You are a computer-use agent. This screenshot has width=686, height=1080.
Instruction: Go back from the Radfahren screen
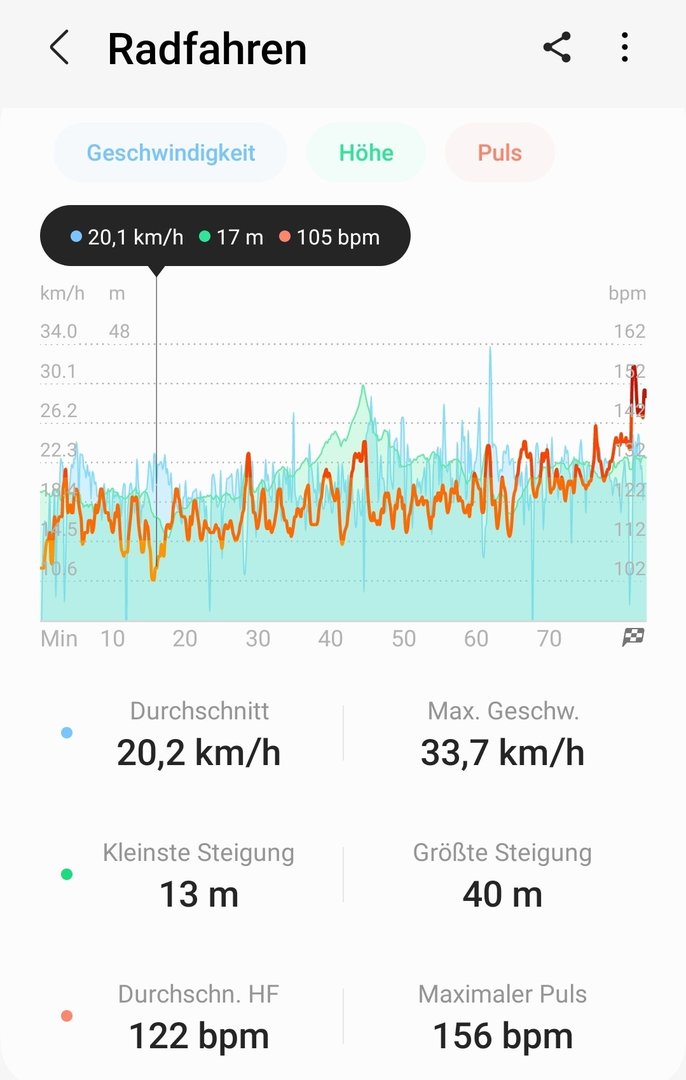point(59,48)
